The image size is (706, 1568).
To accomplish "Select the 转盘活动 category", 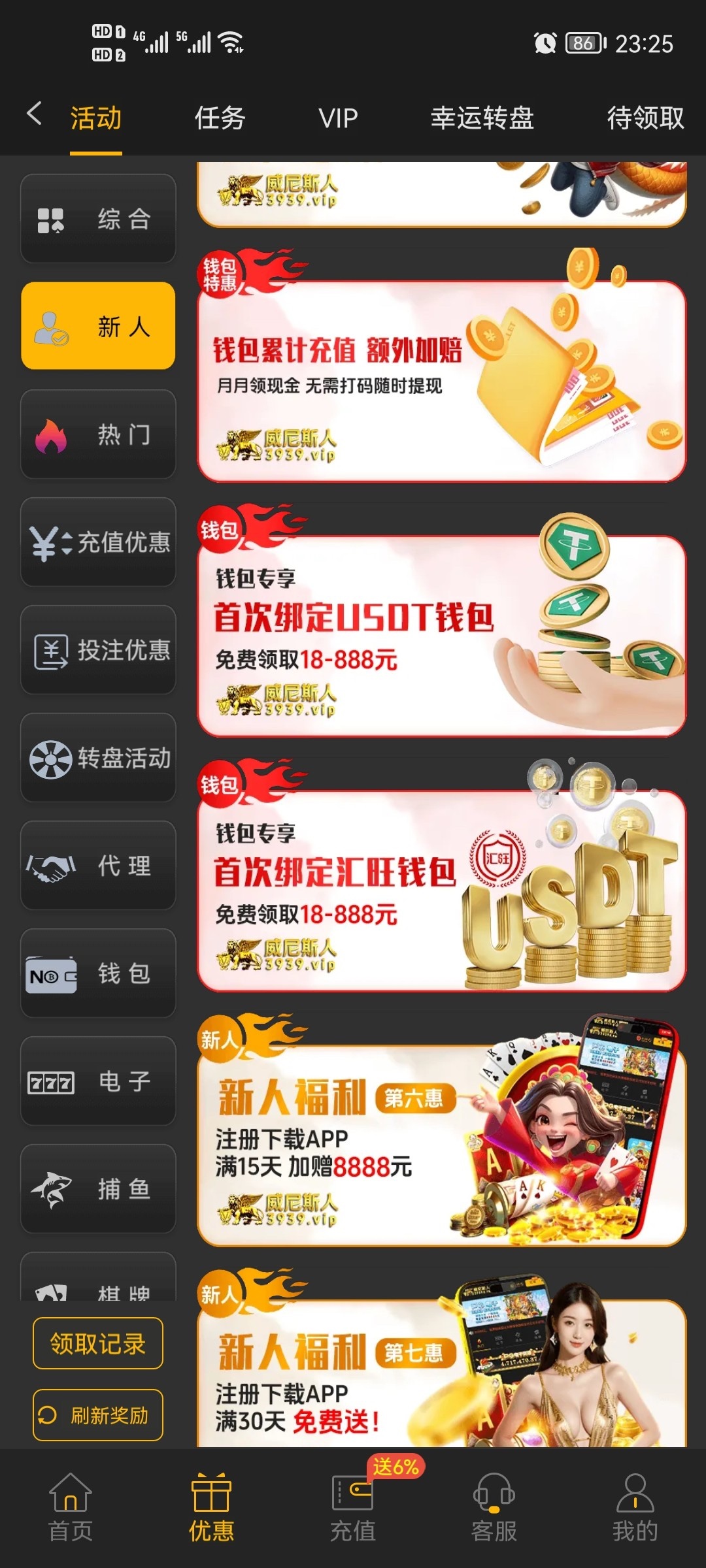I will point(98,758).
